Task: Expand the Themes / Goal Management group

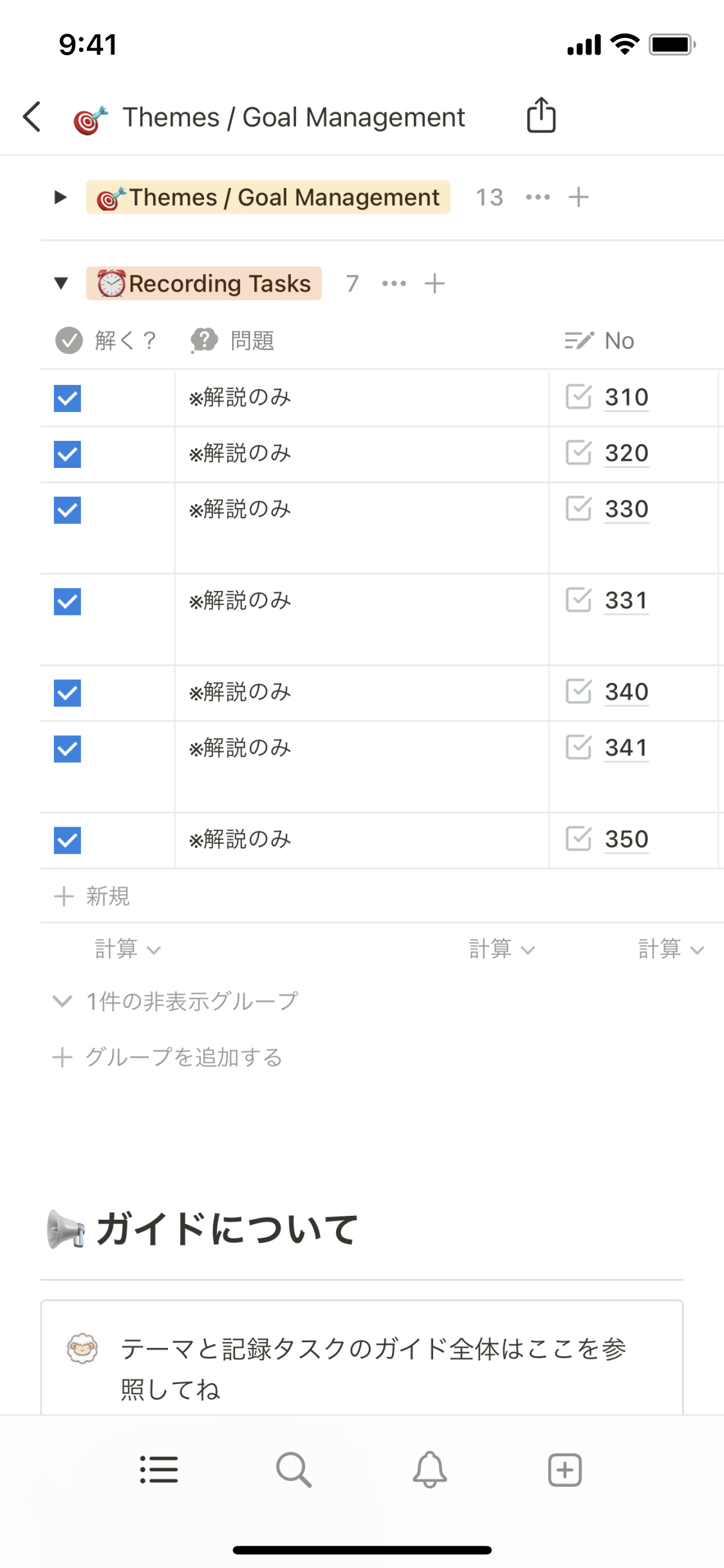Action: (x=60, y=197)
